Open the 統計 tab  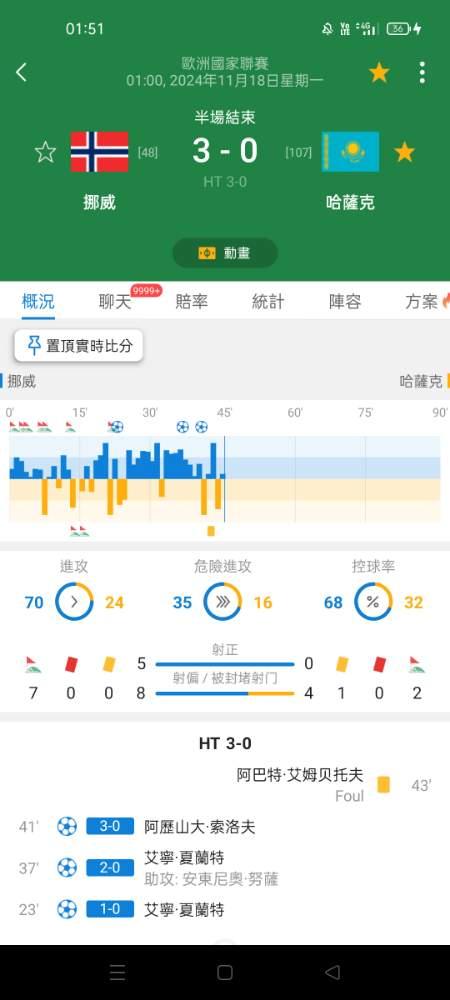point(268,302)
